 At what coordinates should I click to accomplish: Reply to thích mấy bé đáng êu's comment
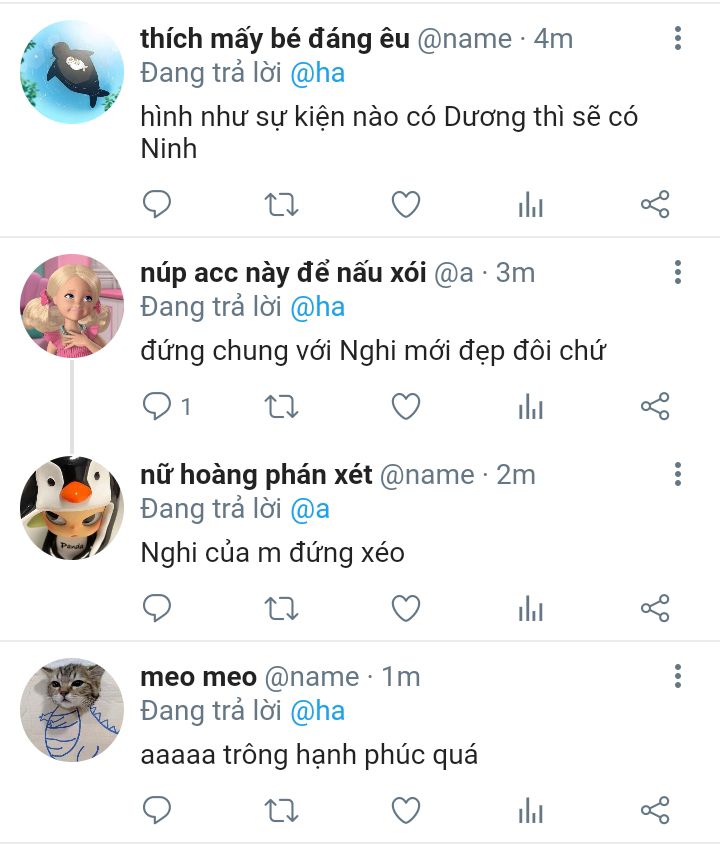click(x=157, y=205)
